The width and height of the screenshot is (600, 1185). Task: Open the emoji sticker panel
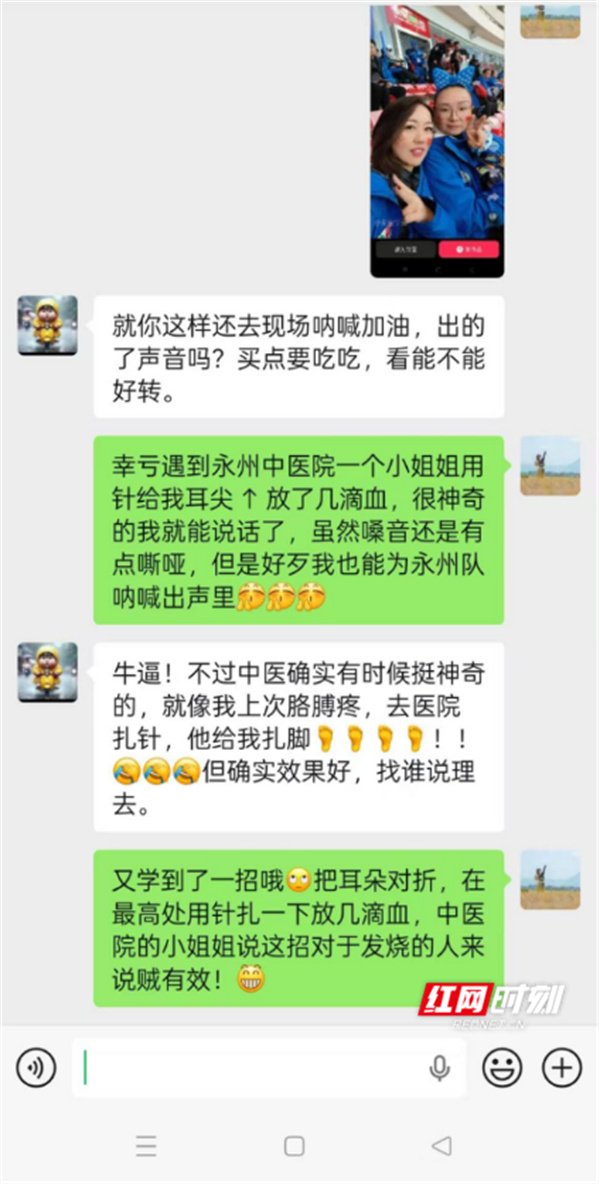pos(502,1068)
